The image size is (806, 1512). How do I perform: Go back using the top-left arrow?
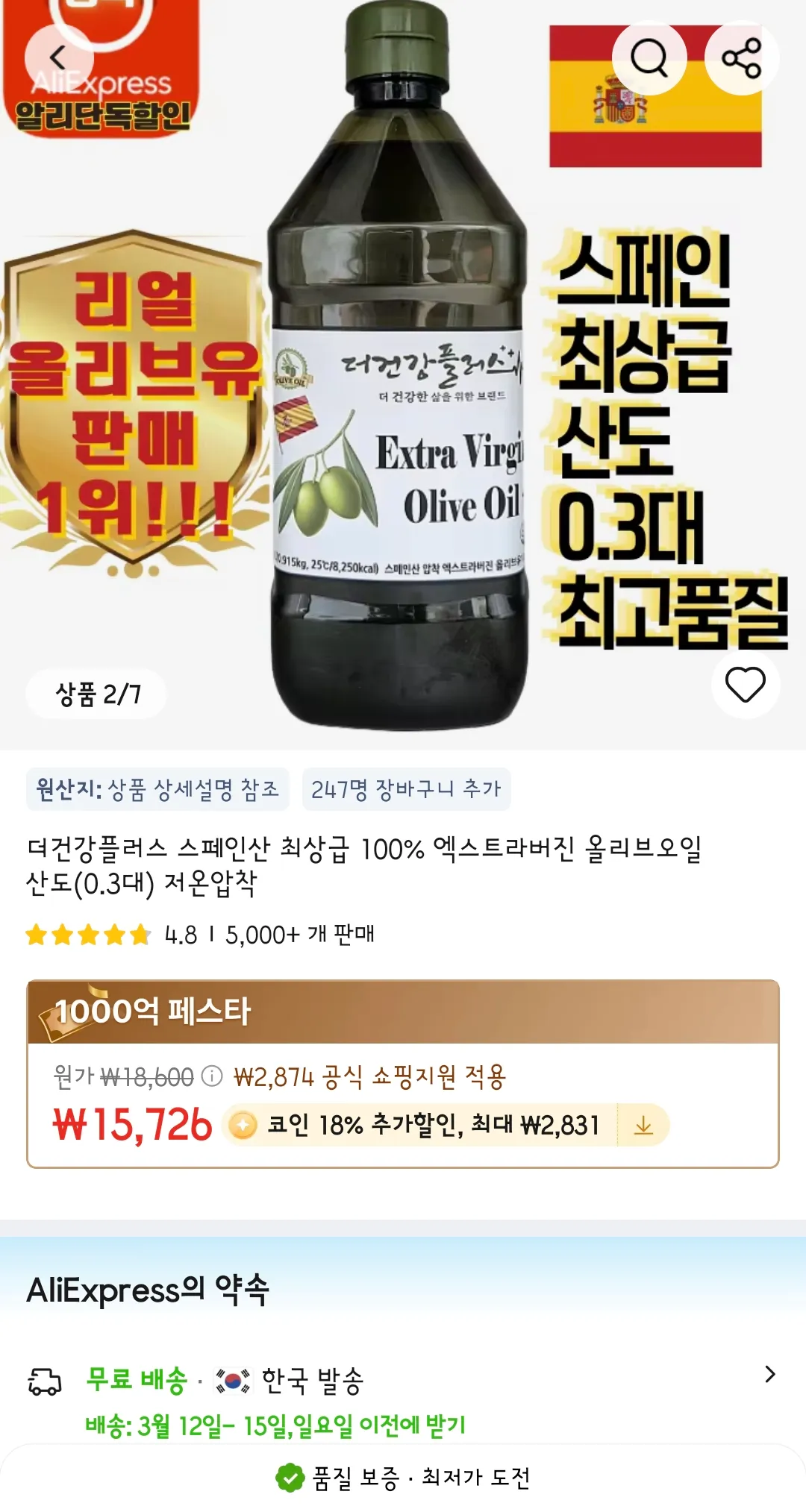coord(59,57)
